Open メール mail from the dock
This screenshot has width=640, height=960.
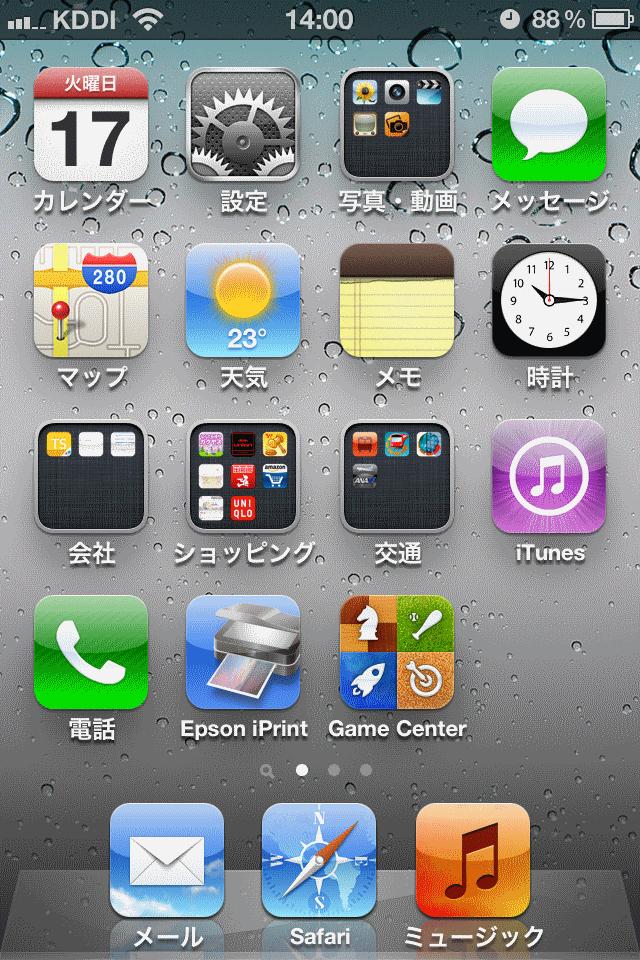click(167, 860)
